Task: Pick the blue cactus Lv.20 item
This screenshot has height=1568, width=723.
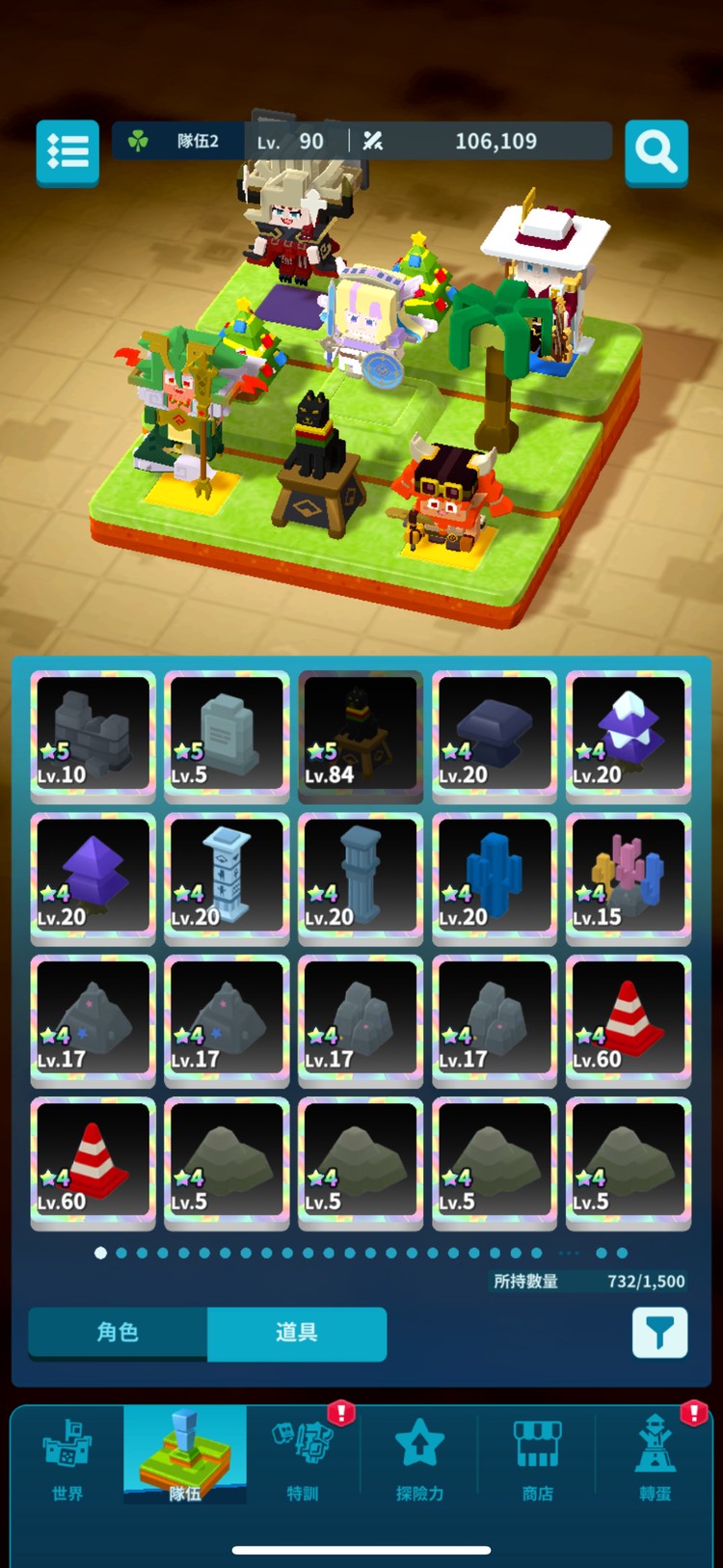Action: 495,879
